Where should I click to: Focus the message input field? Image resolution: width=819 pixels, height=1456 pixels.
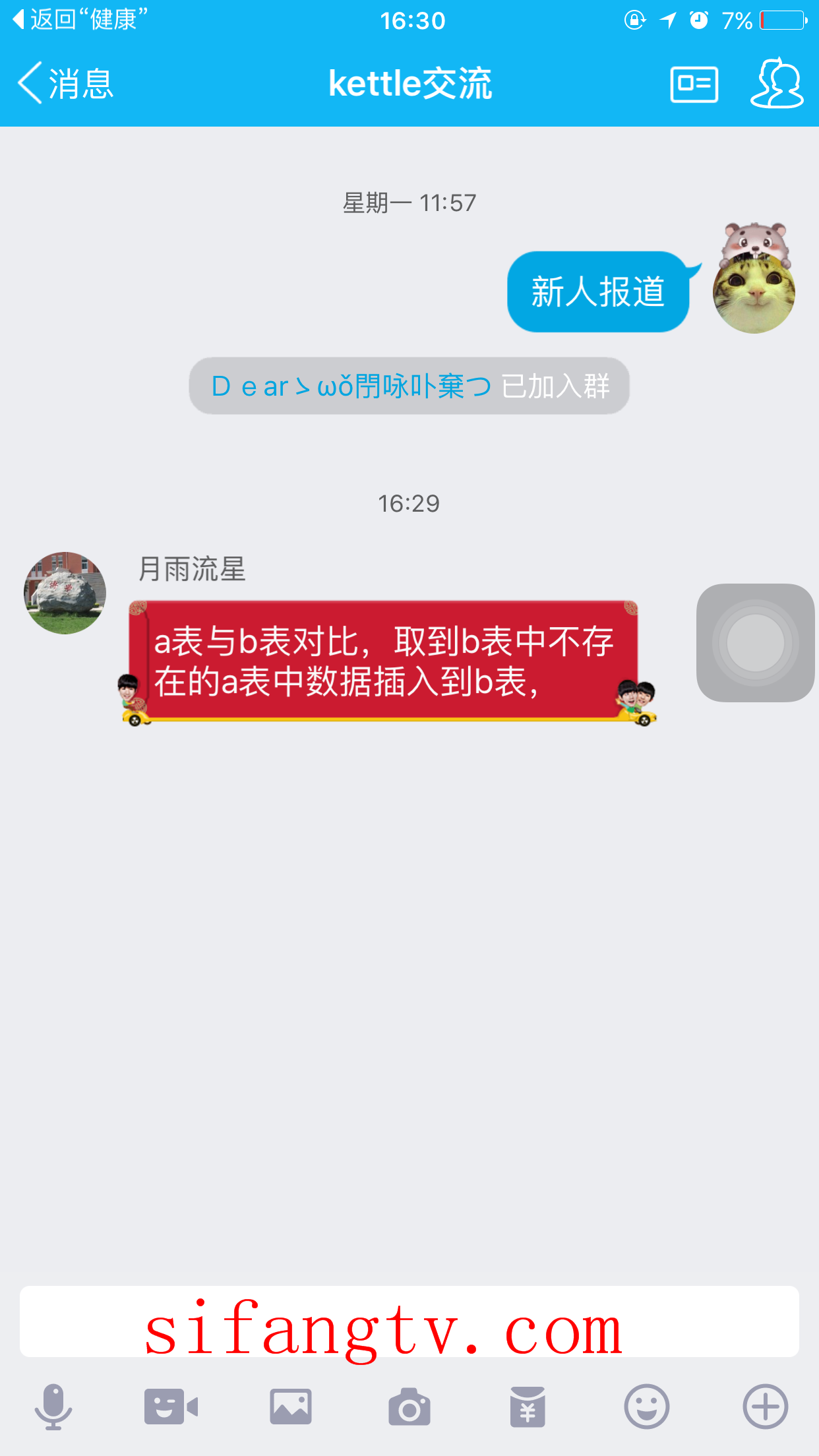click(409, 1321)
